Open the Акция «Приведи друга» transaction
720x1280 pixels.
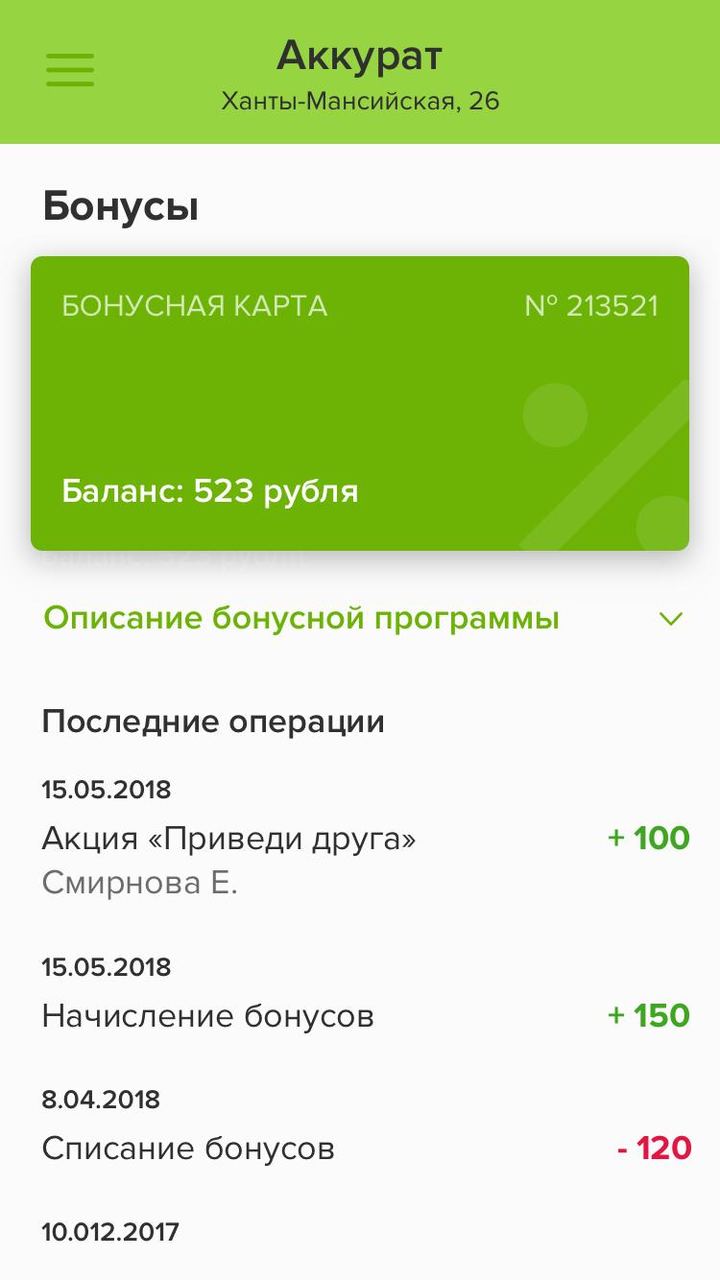[x=232, y=838]
